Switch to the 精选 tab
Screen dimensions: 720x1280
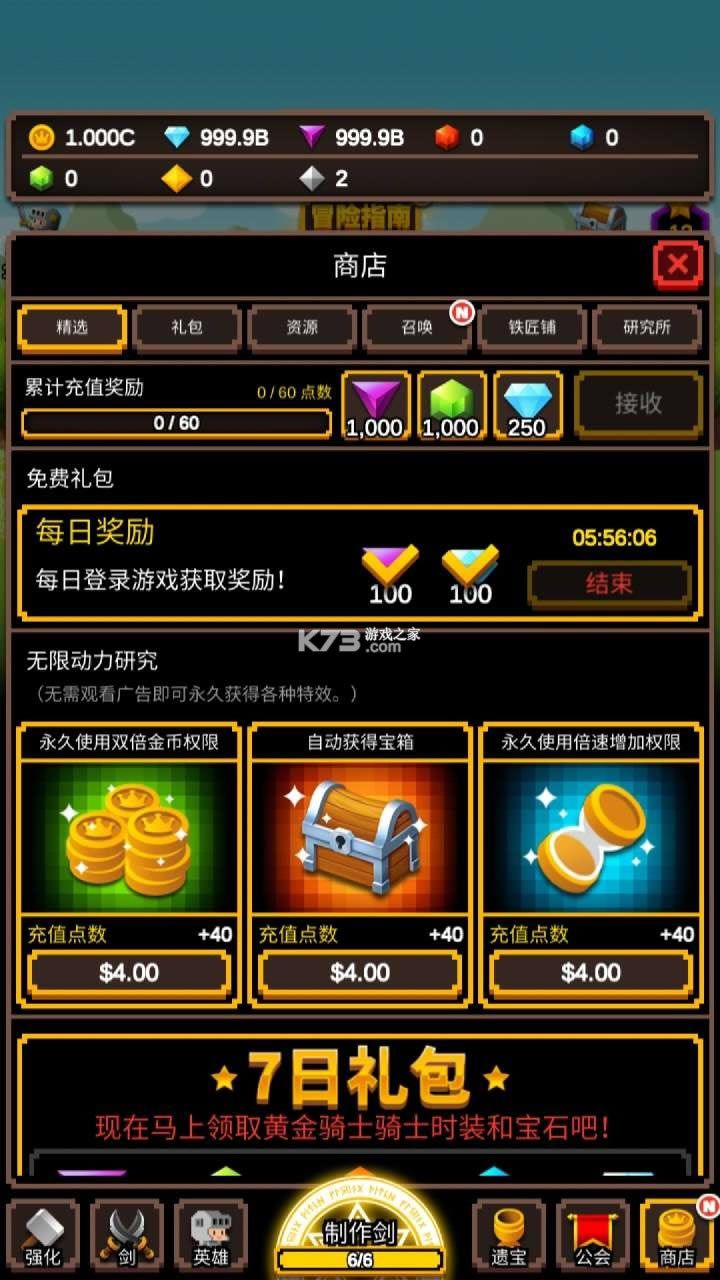(72, 327)
